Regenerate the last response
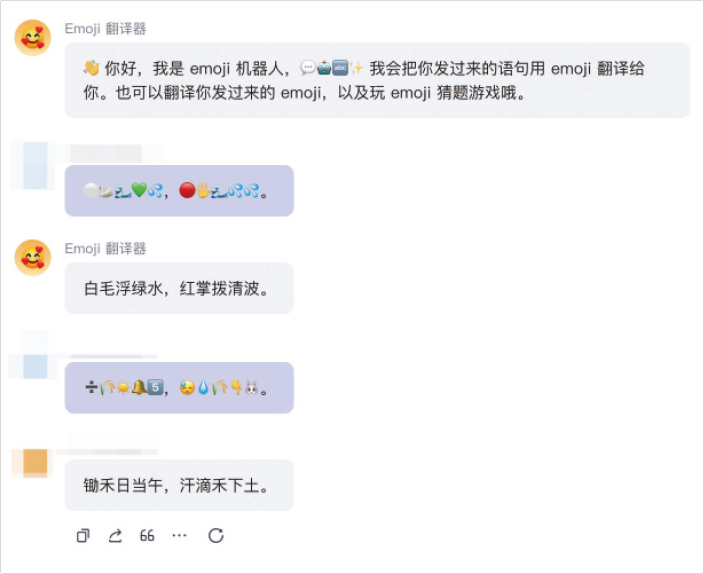 click(x=215, y=536)
